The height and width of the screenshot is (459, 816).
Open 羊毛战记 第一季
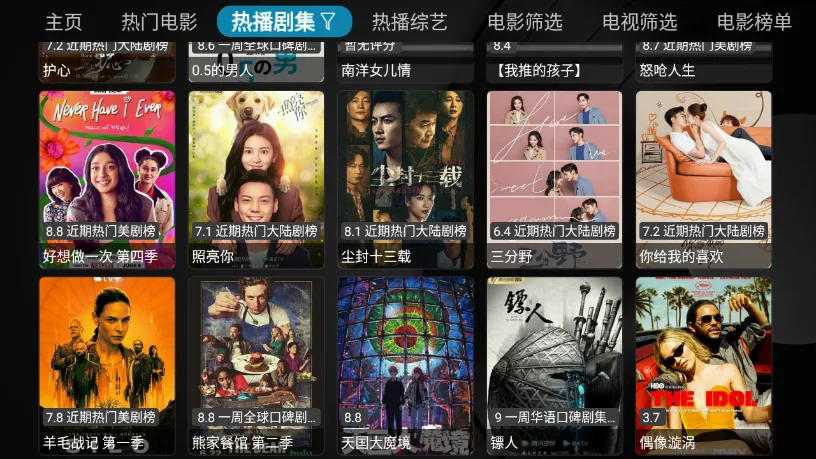click(x=107, y=365)
